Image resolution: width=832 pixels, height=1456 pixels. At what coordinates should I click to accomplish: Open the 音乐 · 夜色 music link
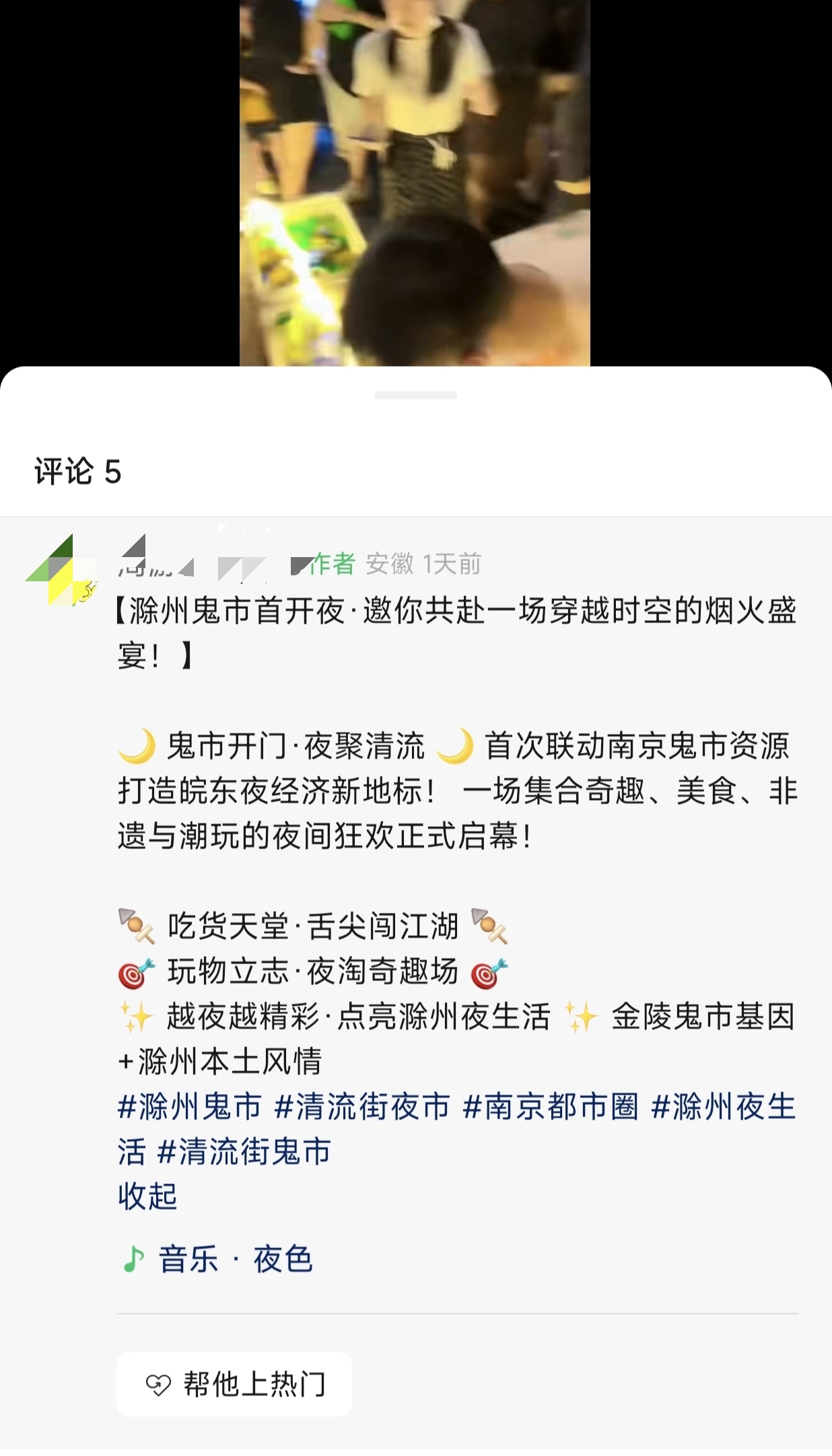(218, 1260)
